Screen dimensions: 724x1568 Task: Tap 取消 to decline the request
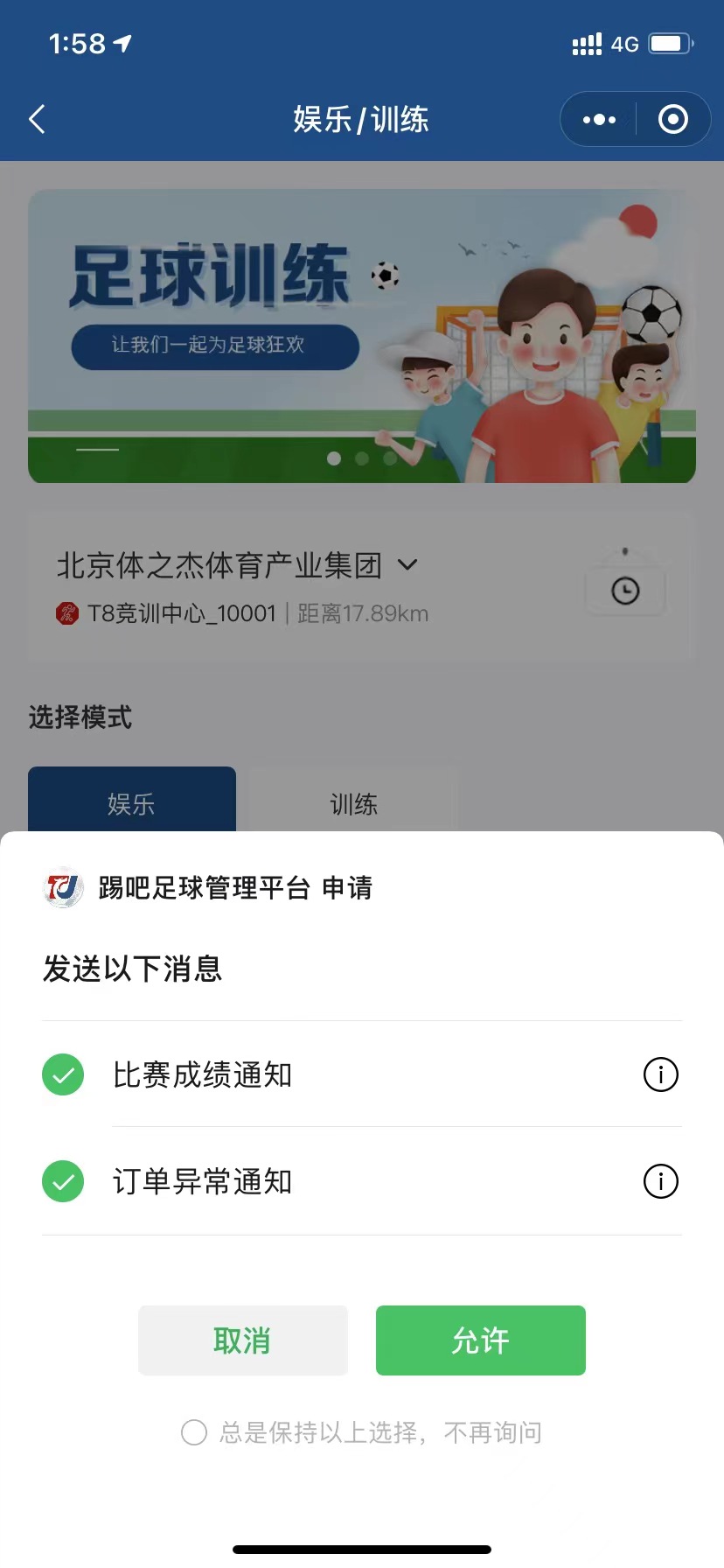243,1340
